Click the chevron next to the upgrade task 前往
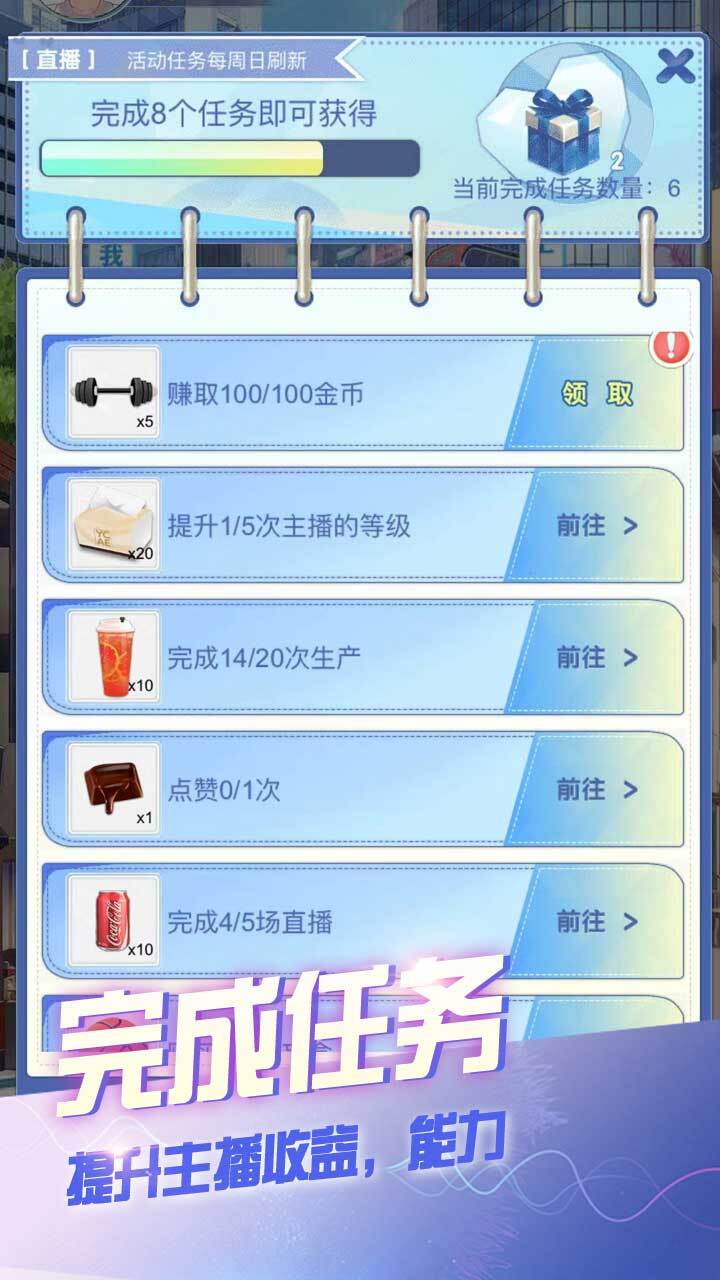The image size is (720, 1280). (x=630, y=524)
